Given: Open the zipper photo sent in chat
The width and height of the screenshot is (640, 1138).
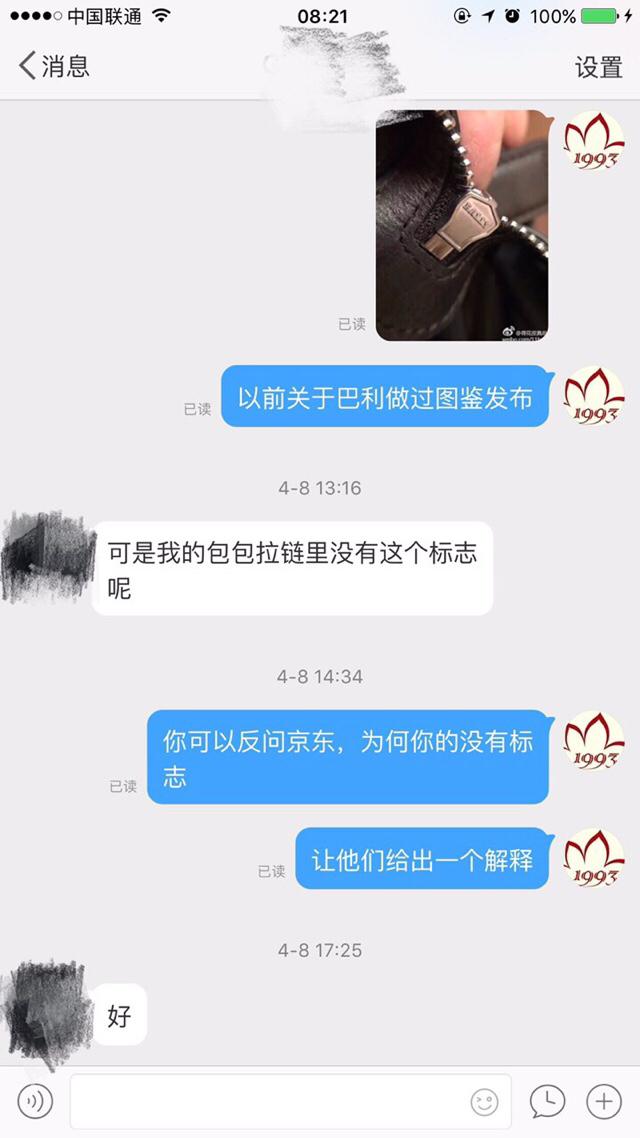Looking at the screenshot, I should 462,226.
